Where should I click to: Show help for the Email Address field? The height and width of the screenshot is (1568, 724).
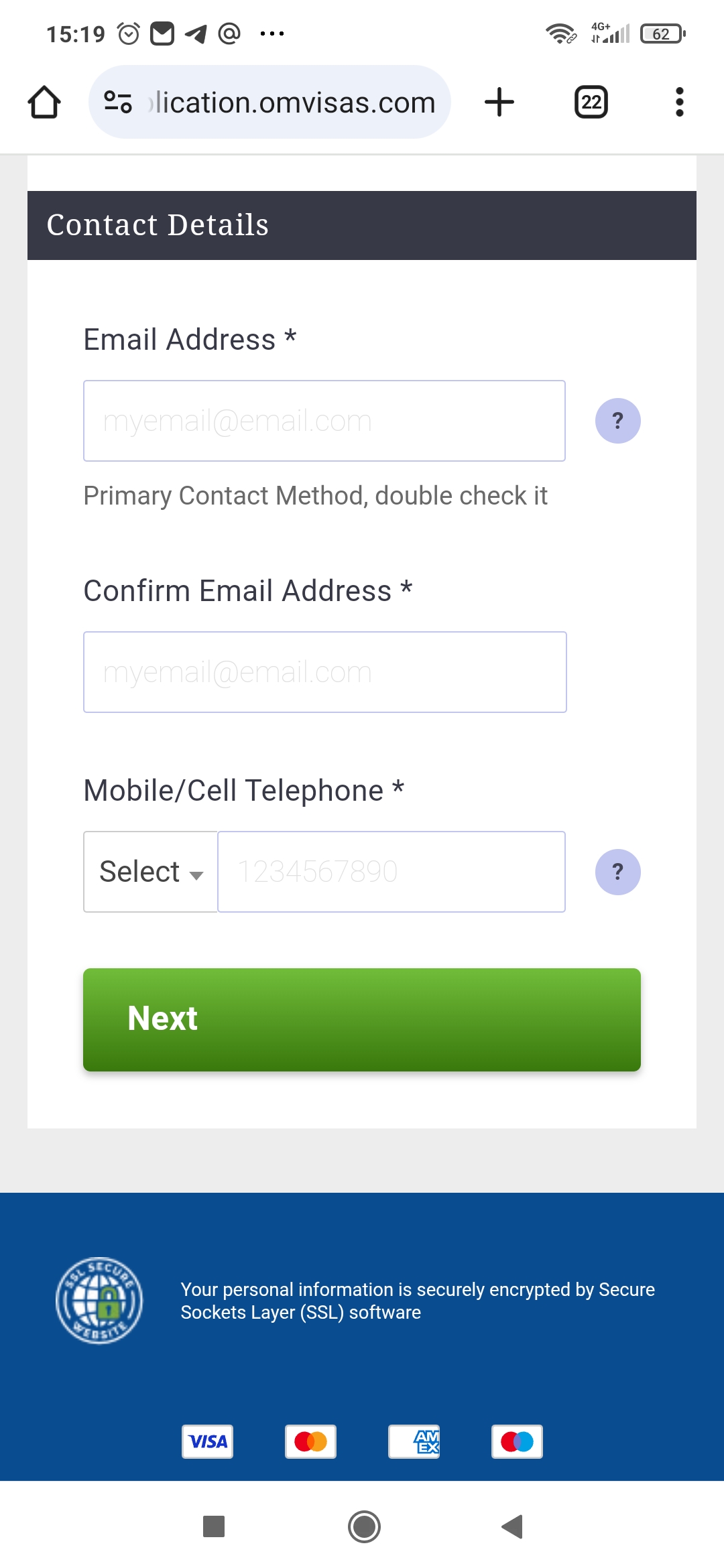click(618, 421)
